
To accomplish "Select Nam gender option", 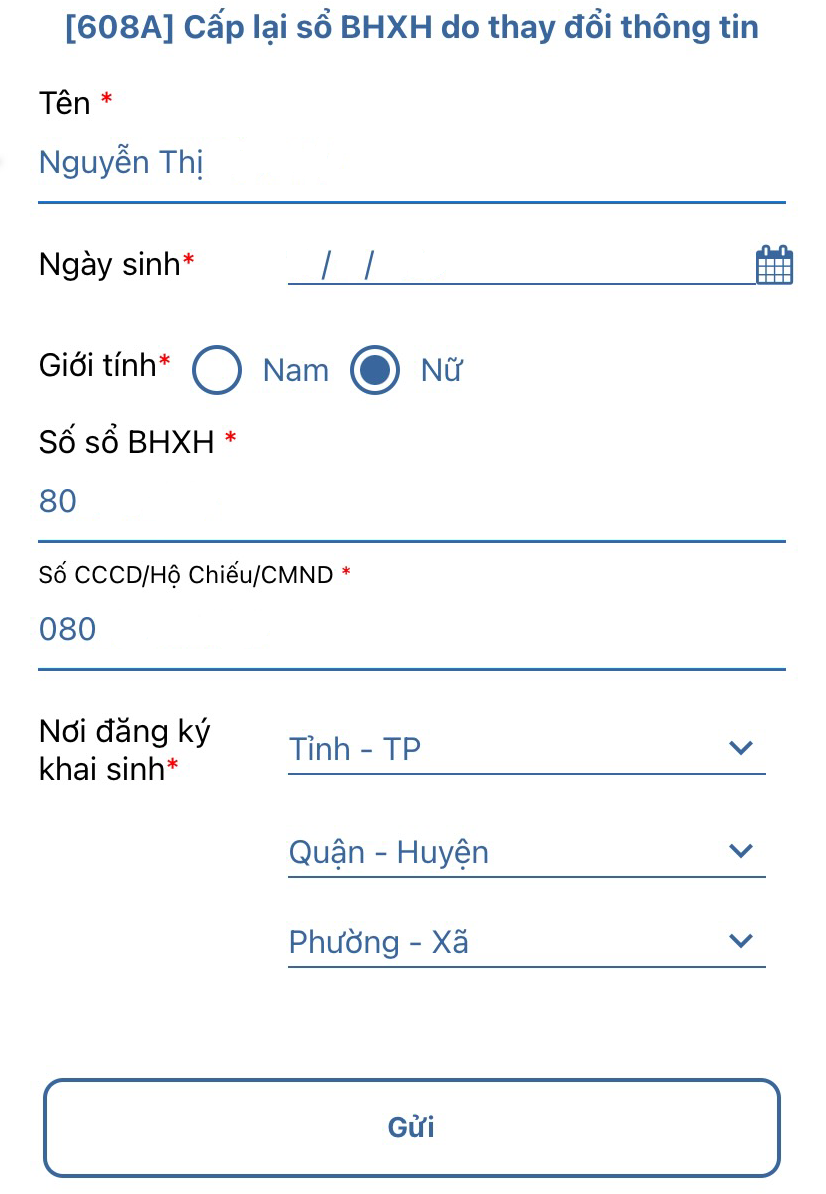I will point(217,370).
